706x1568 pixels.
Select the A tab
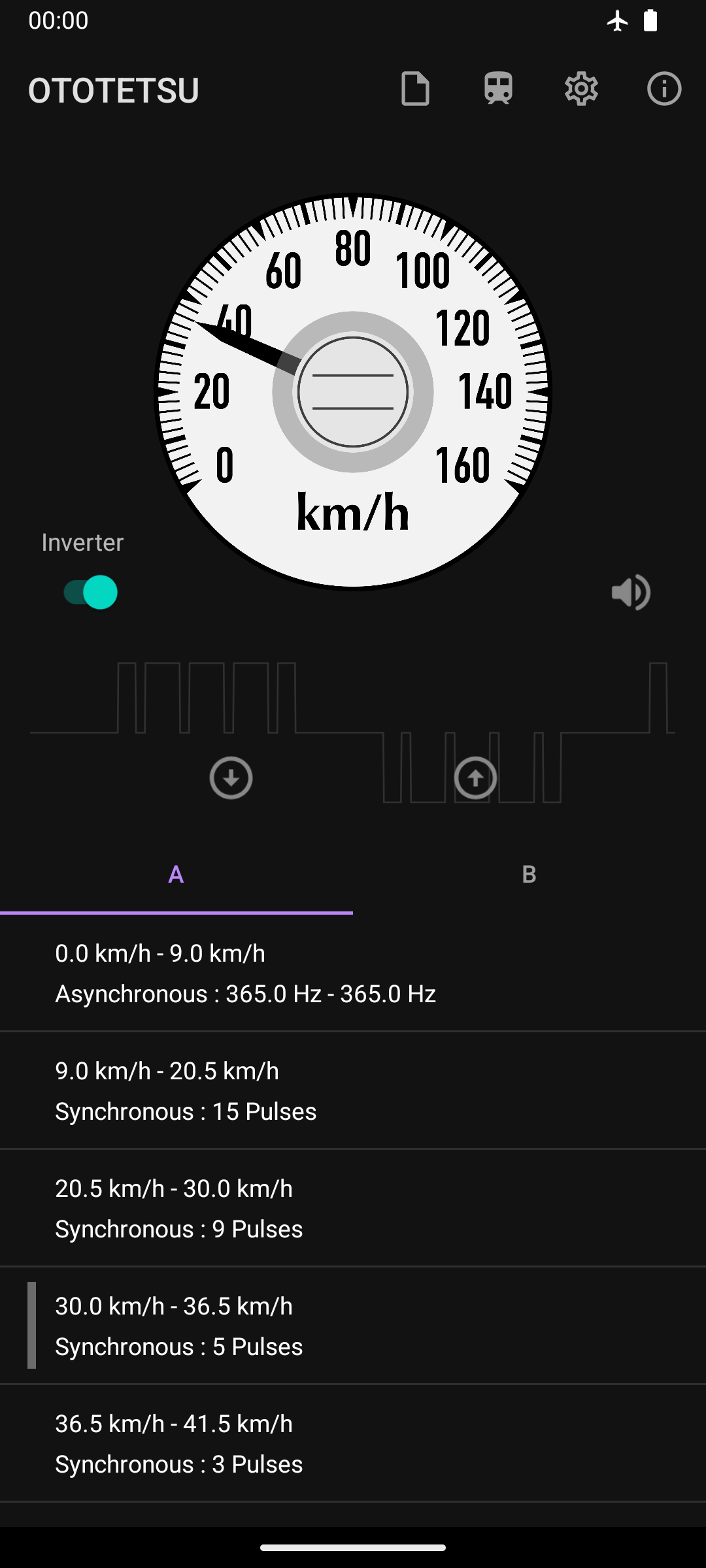coord(176,874)
